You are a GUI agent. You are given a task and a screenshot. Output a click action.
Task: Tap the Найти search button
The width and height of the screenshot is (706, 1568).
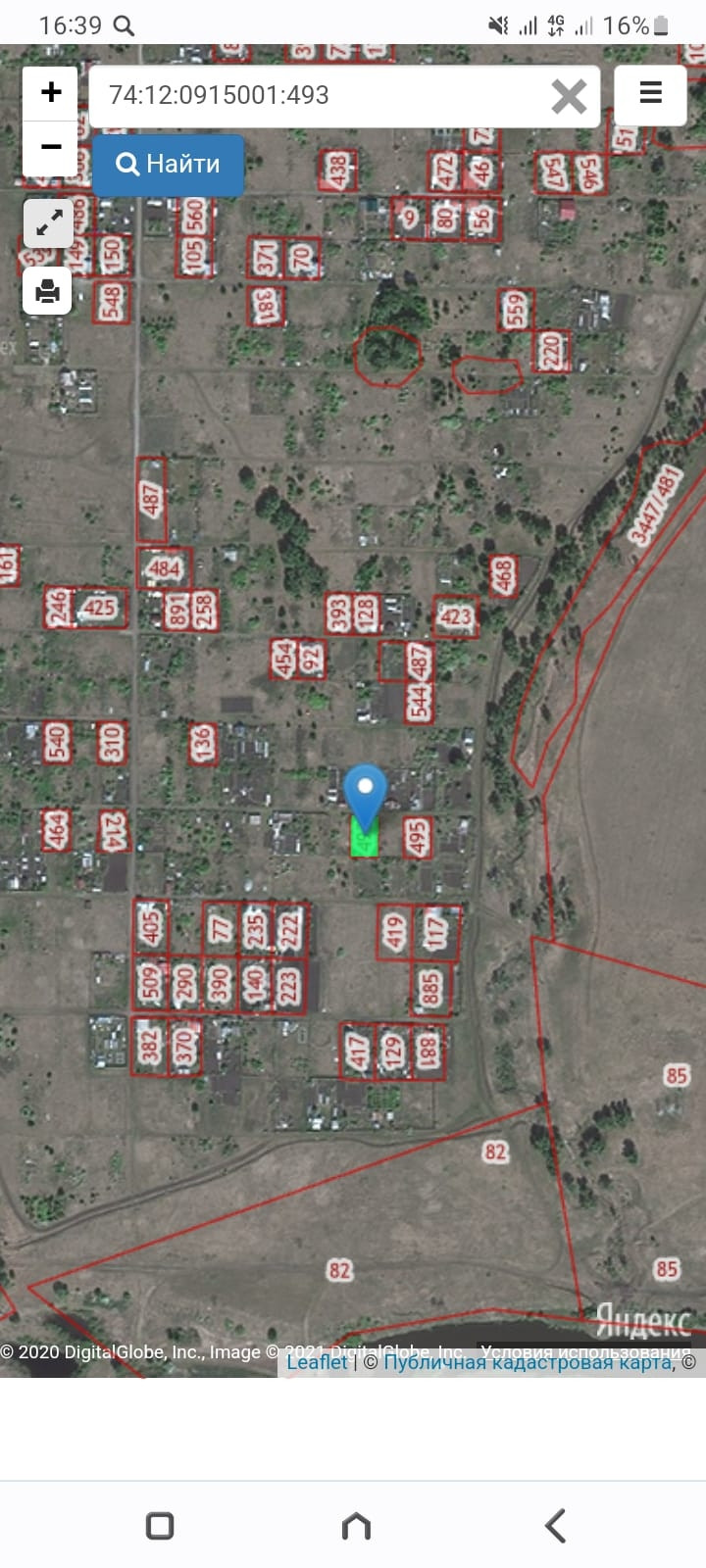pyautogui.click(x=168, y=164)
